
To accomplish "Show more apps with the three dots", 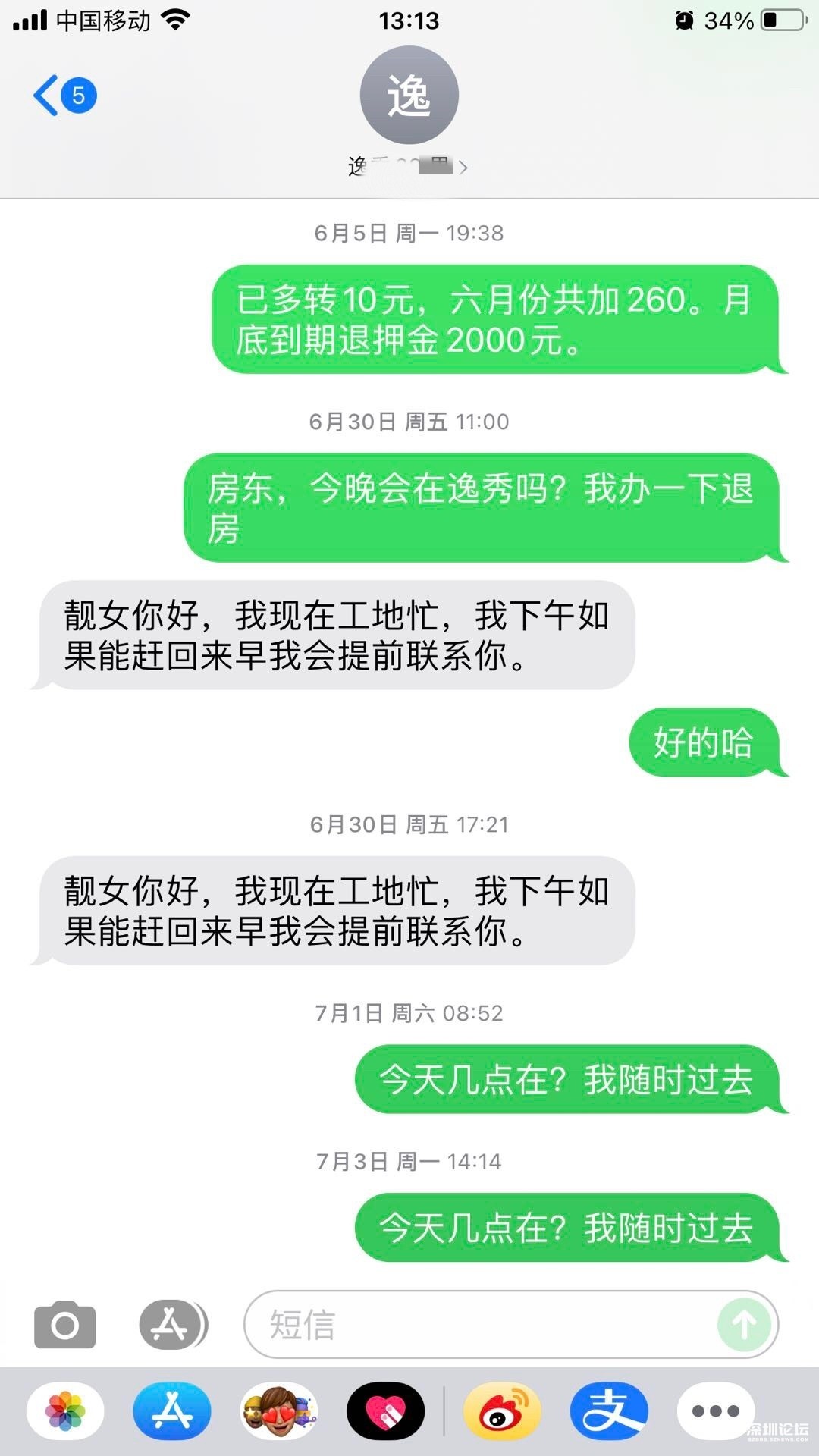I will coord(716,1411).
